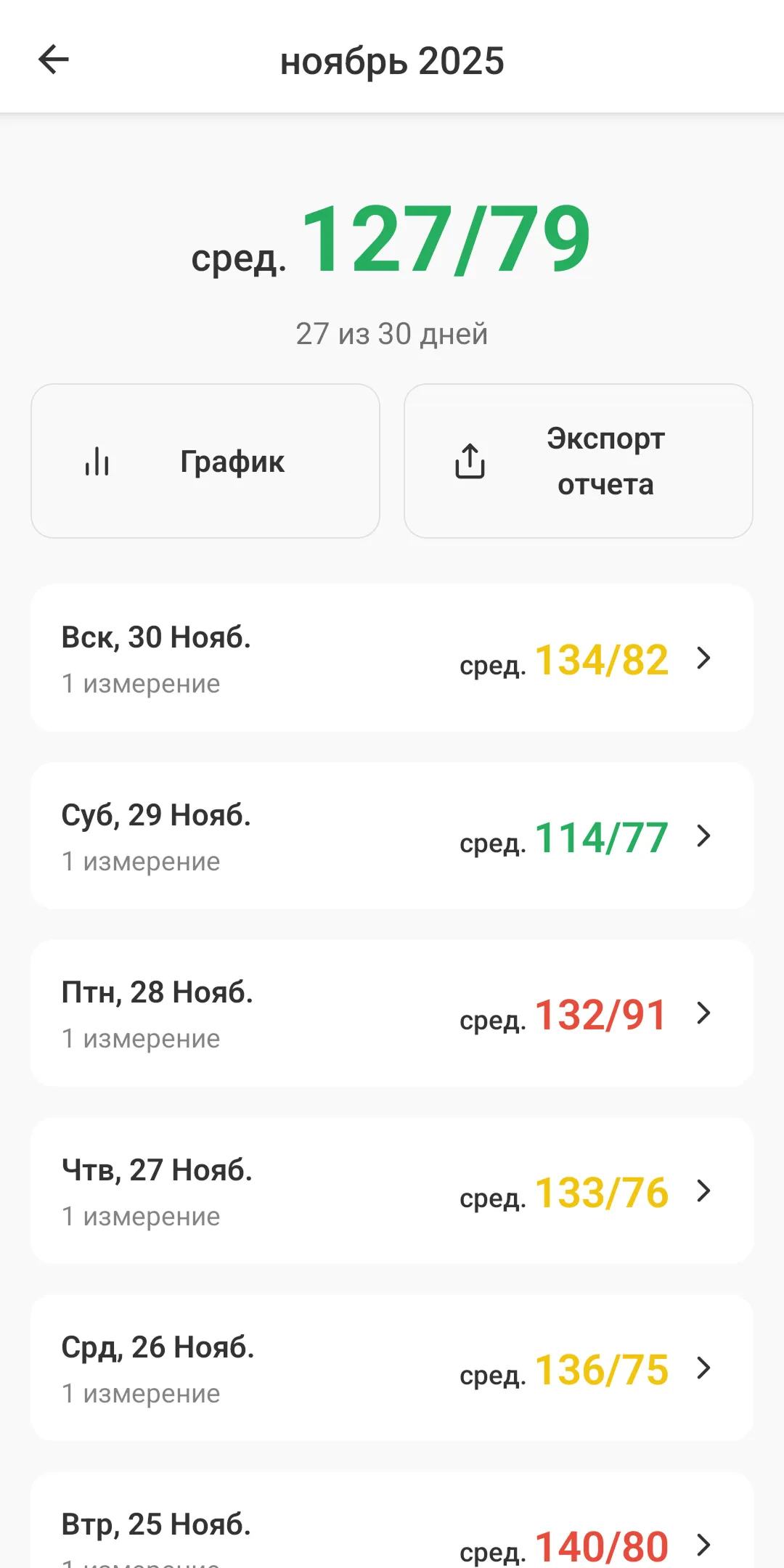Tap 1 измерение under Срд, 26 Нояб.
Screen dimensions: 784x1568
coord(140,1392)
